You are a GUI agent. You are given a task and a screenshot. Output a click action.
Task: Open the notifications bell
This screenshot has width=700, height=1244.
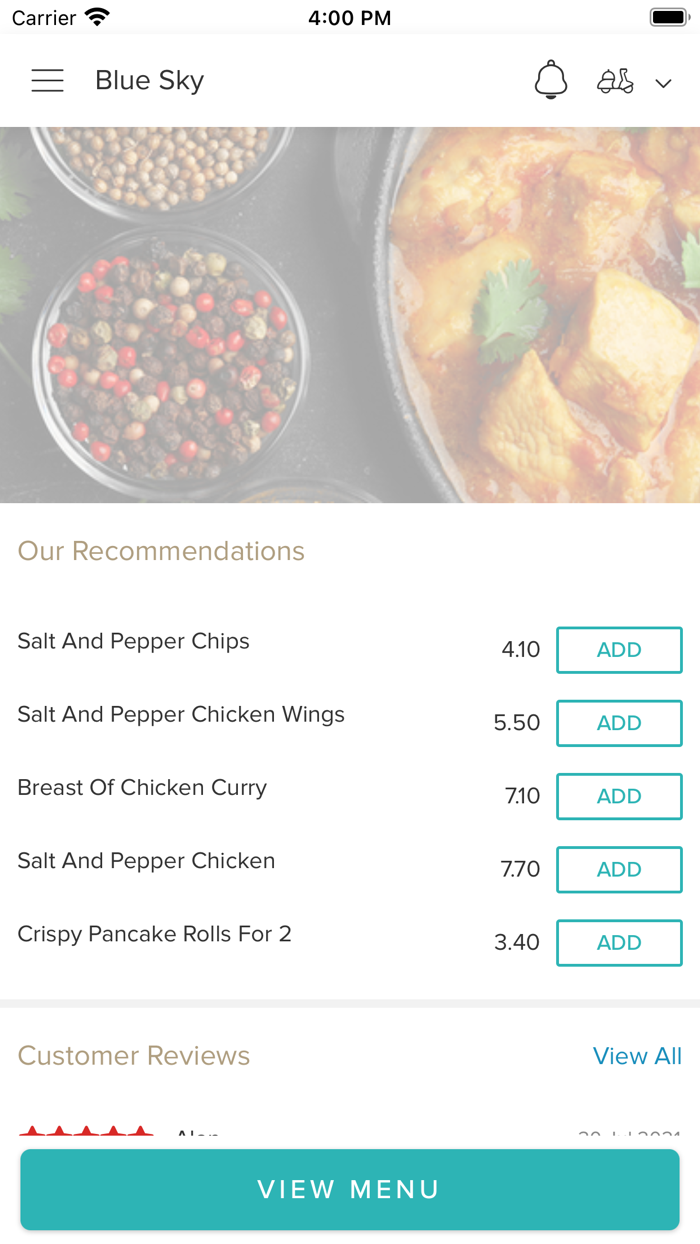(551, 80)
